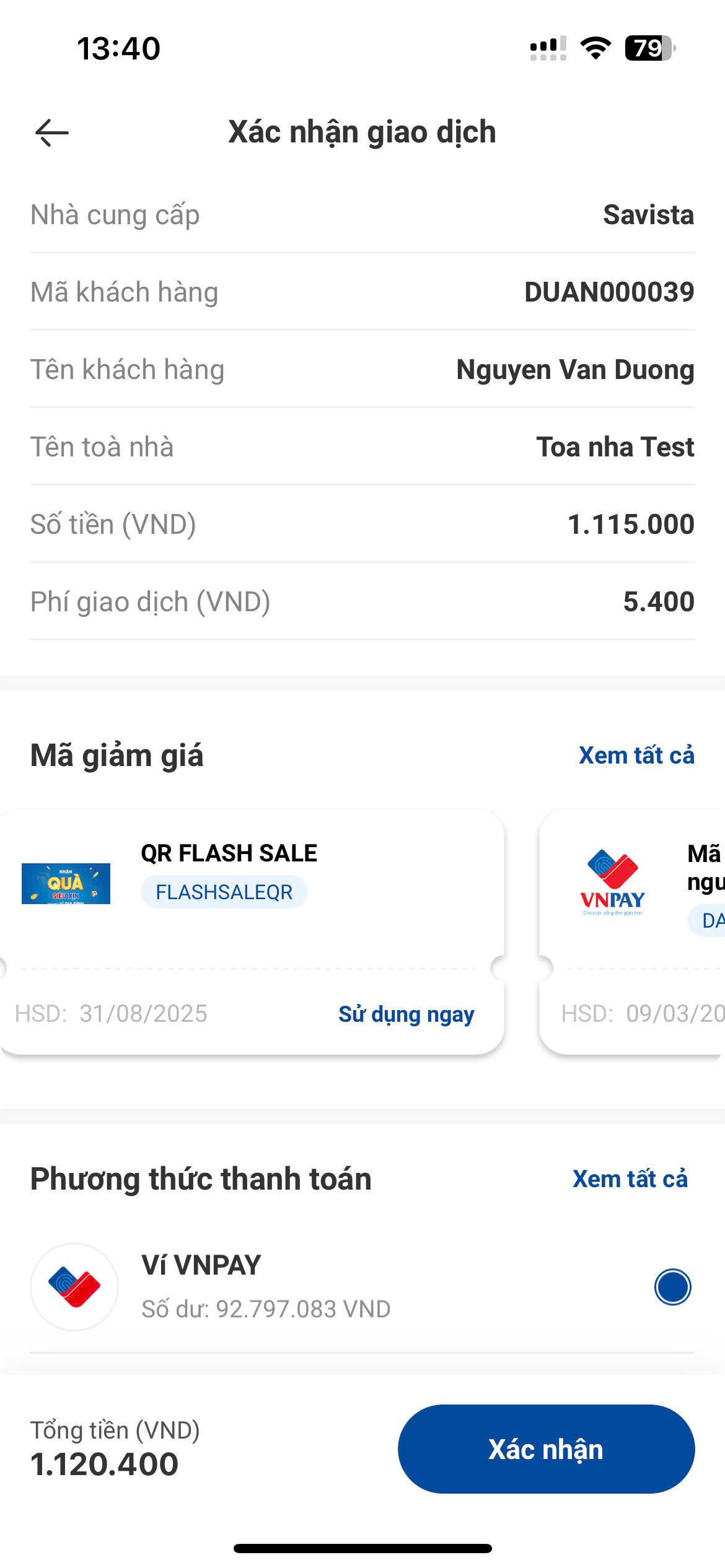Confirm the transaction with Xác nhận
This screenshot has height=1568, width=725.
coord(546,1449)
